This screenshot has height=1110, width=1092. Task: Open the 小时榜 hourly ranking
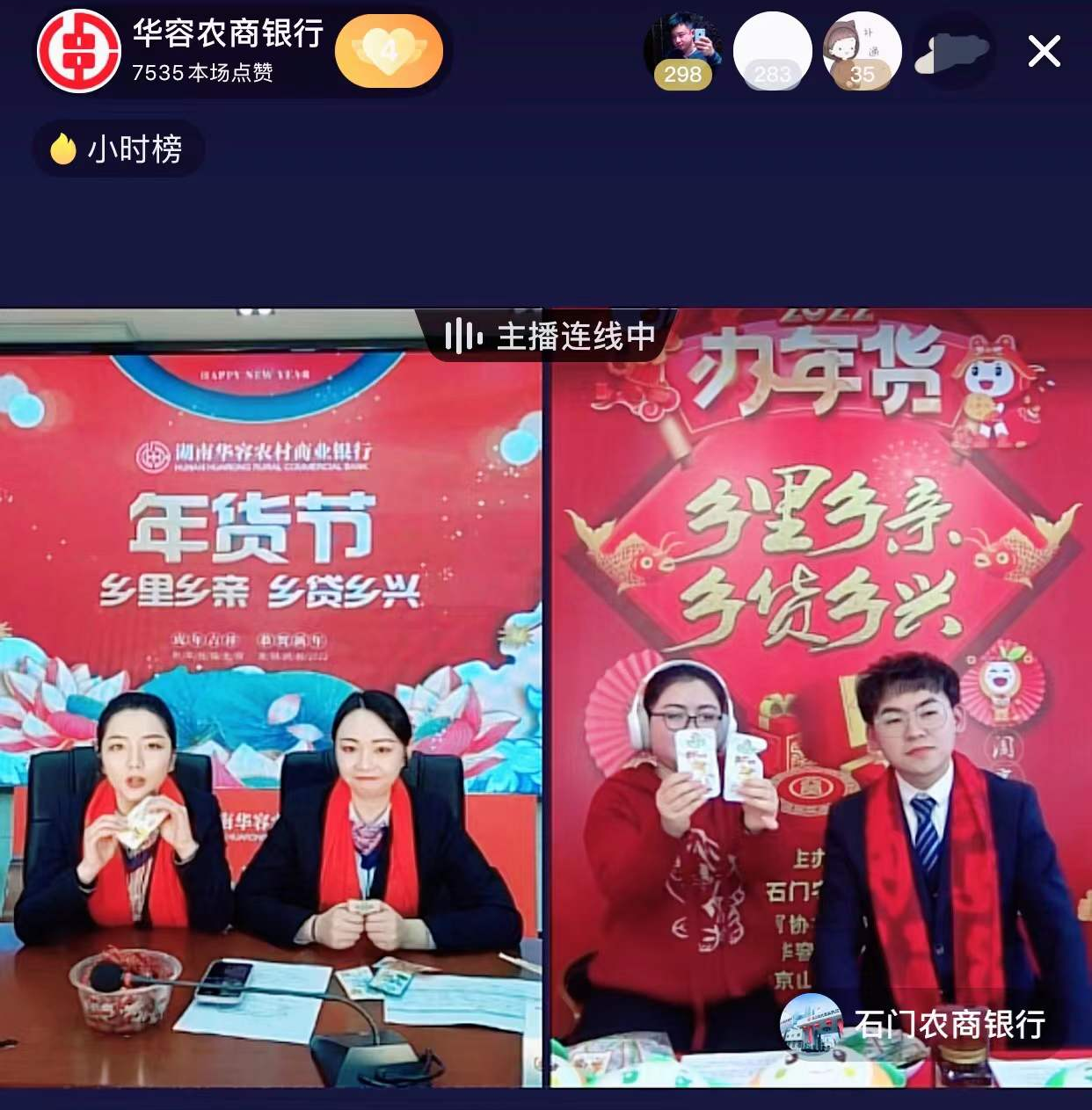point(119,149)
